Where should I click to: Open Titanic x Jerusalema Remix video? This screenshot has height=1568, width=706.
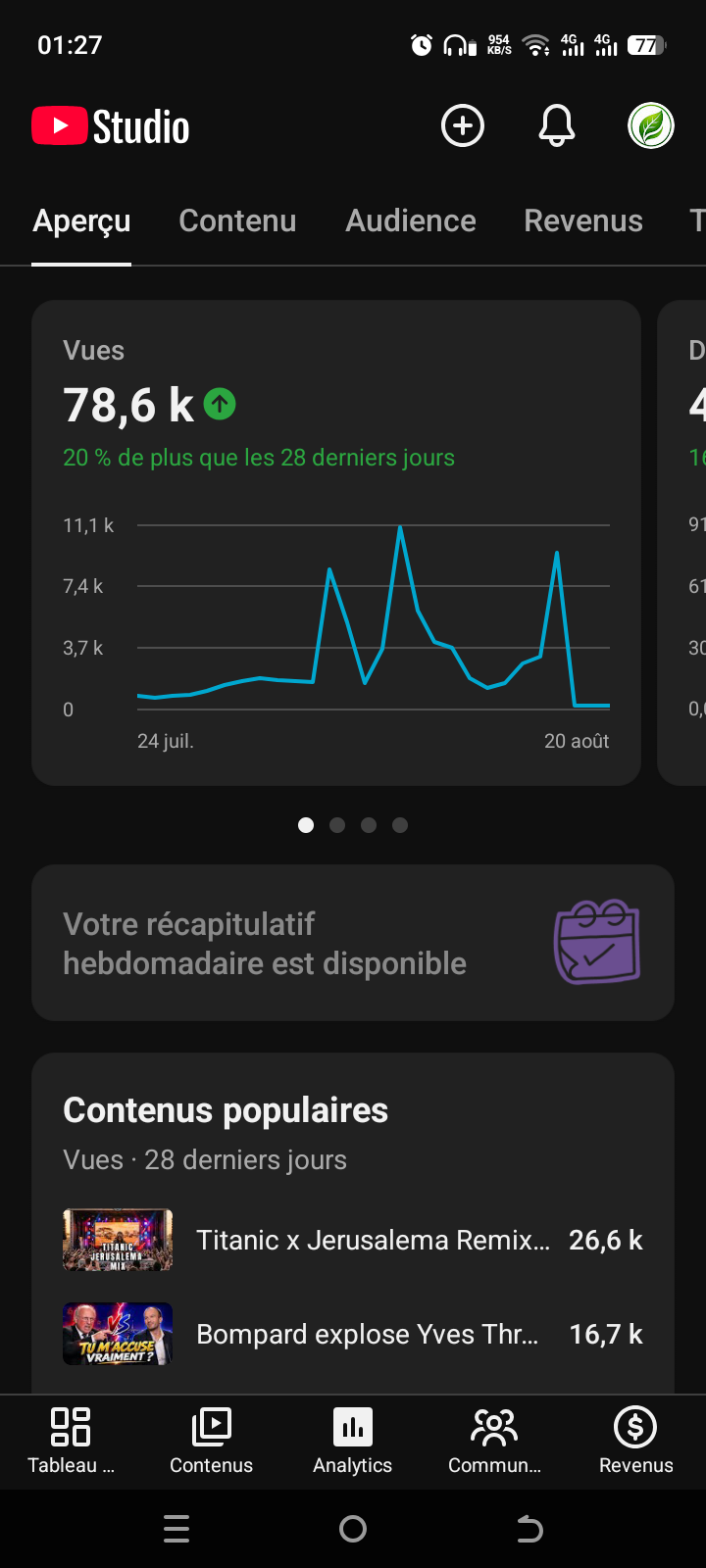(x=353, y=1240)
